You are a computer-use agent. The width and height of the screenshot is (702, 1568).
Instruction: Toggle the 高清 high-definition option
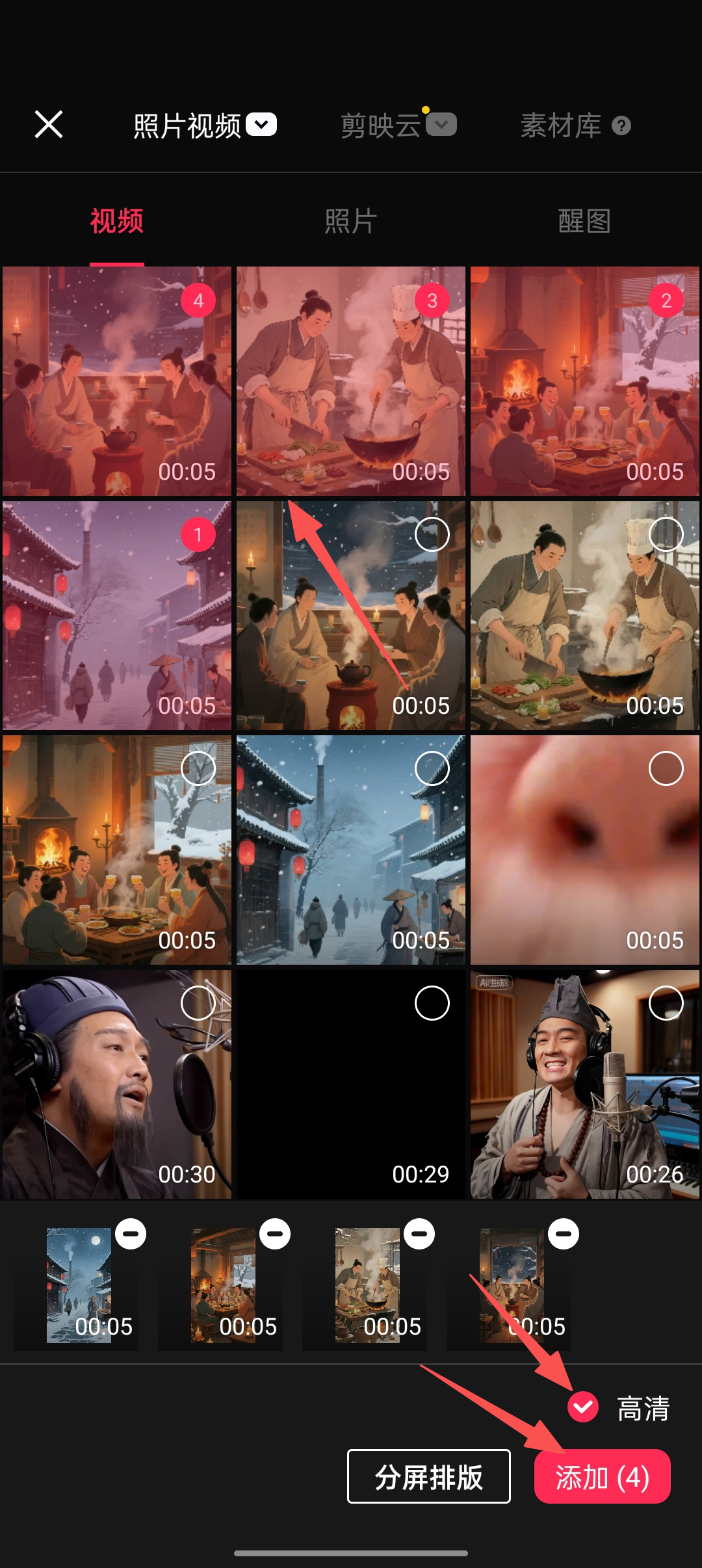coord(583,1407)
